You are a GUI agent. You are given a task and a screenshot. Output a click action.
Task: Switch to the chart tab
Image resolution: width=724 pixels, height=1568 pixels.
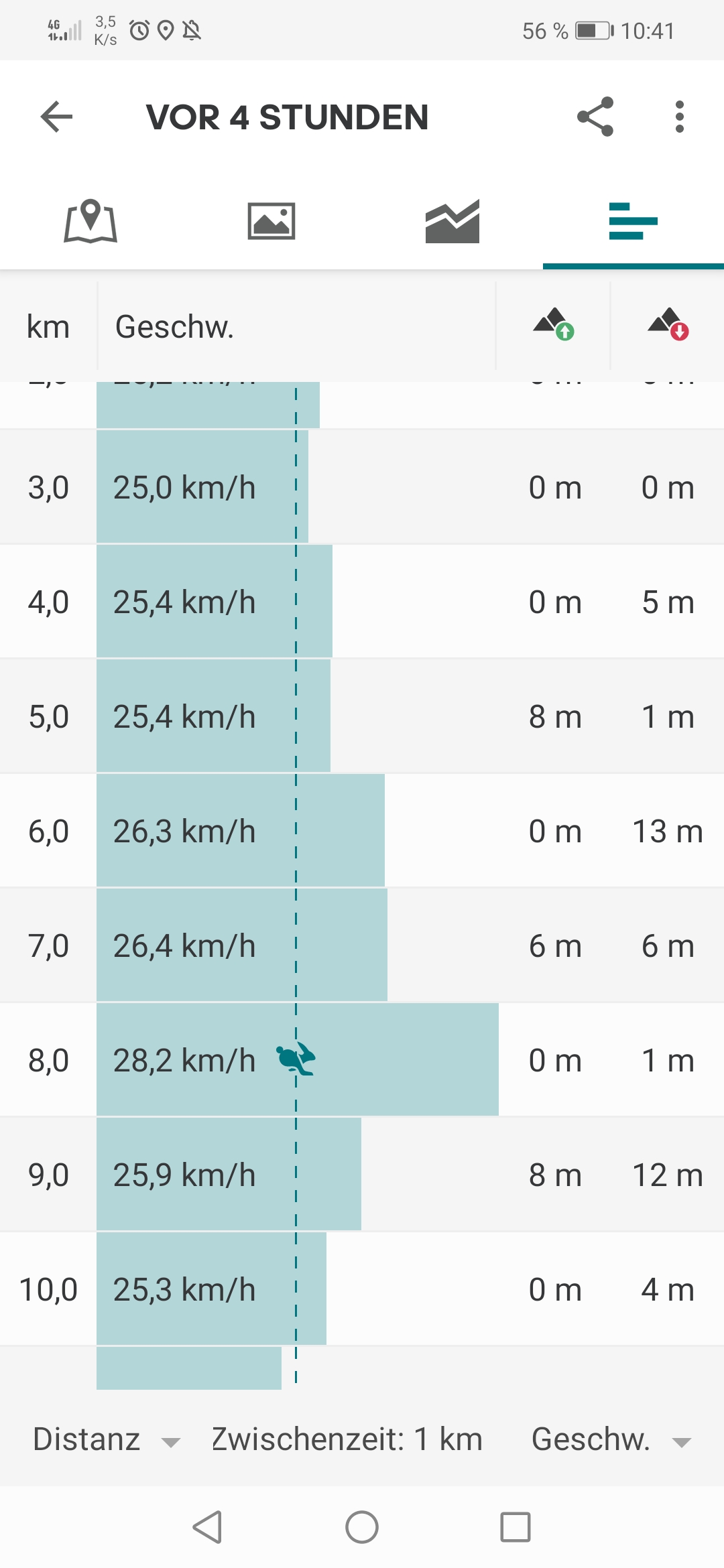pyautogui.click(x=452, y=221)
